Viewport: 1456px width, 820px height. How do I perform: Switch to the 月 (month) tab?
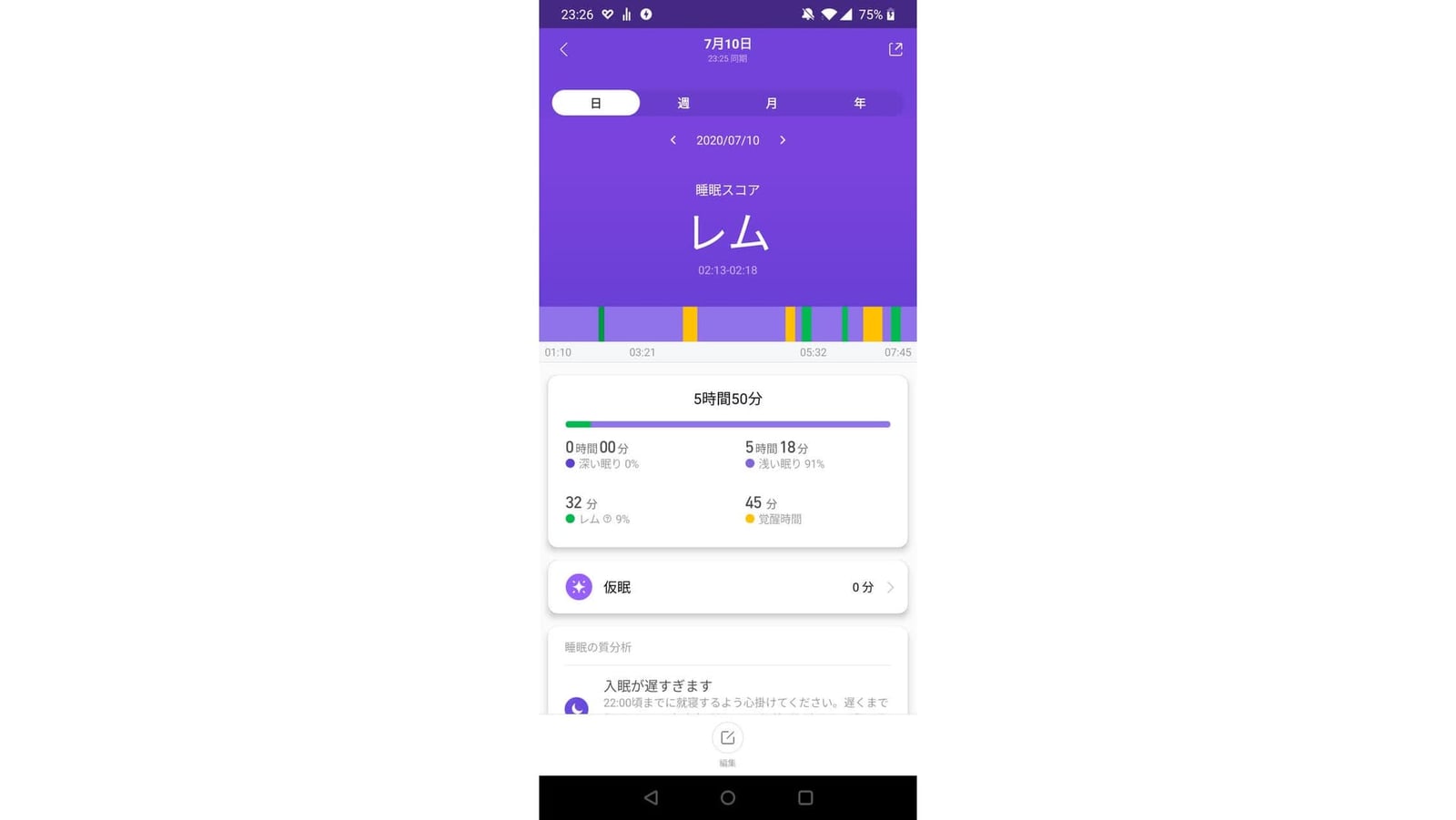(x=771, y=103)
